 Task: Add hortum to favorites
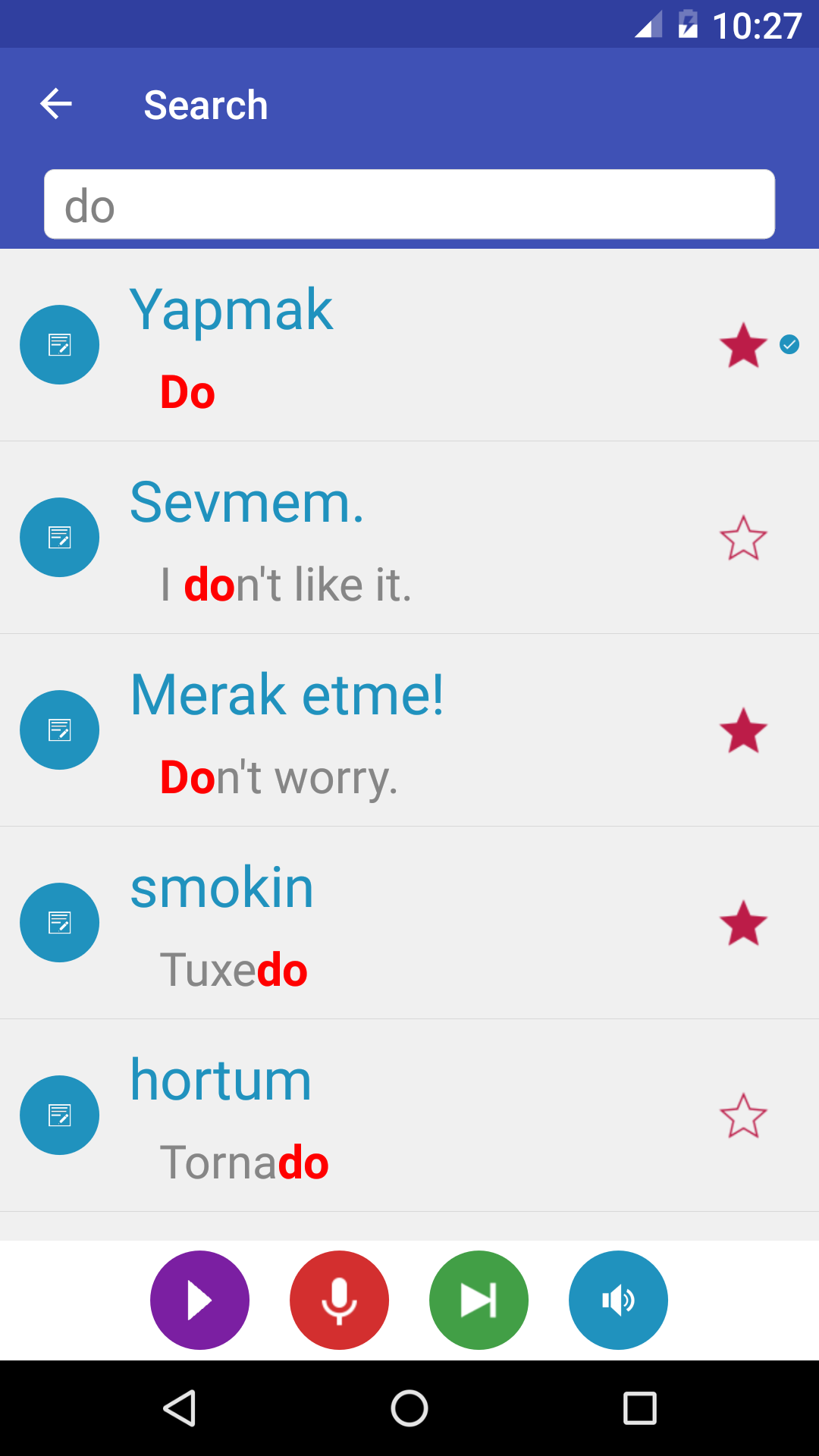click(x=743, y=1116)
